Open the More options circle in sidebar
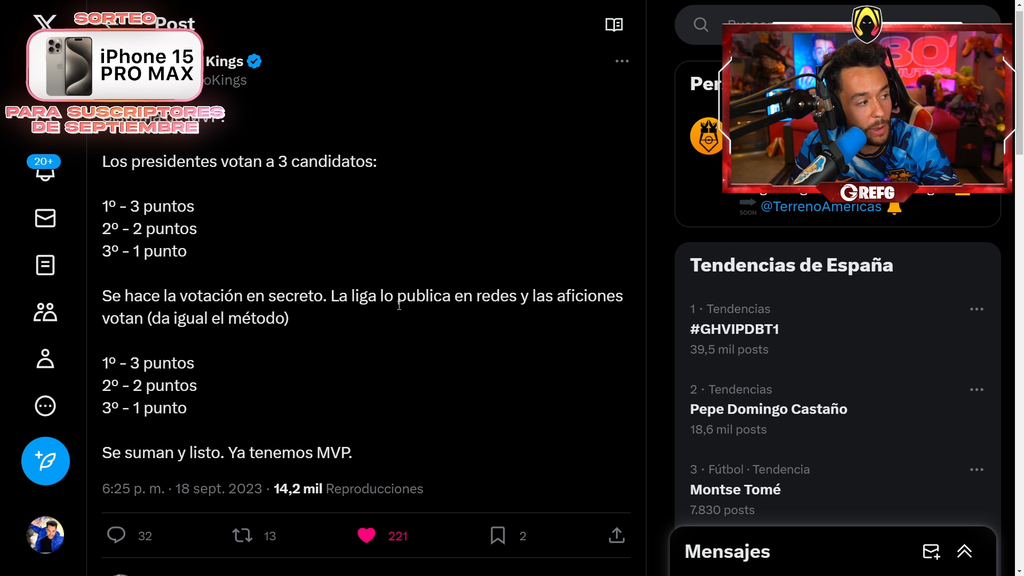 (45, 405)
